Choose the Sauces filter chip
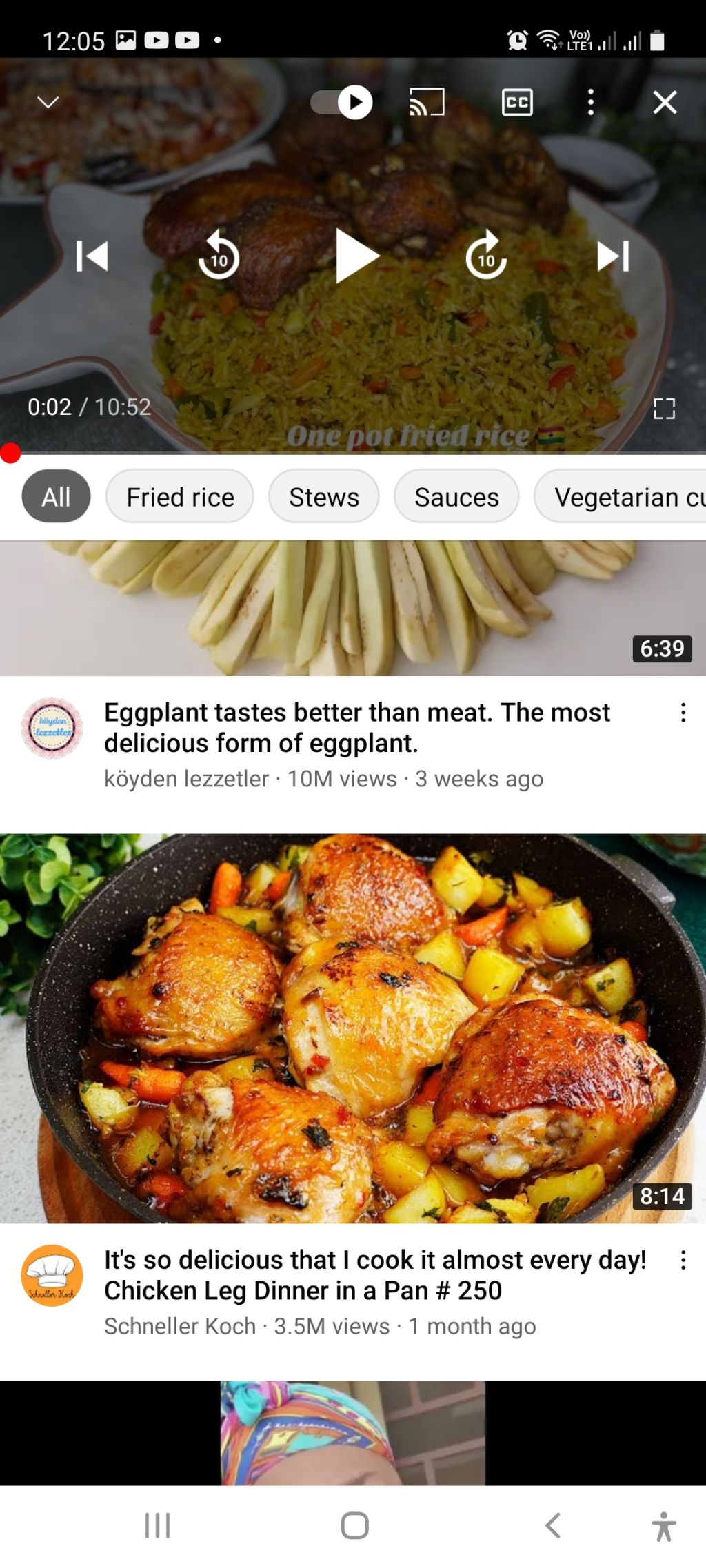The image size is (706, 1568). 456,497
